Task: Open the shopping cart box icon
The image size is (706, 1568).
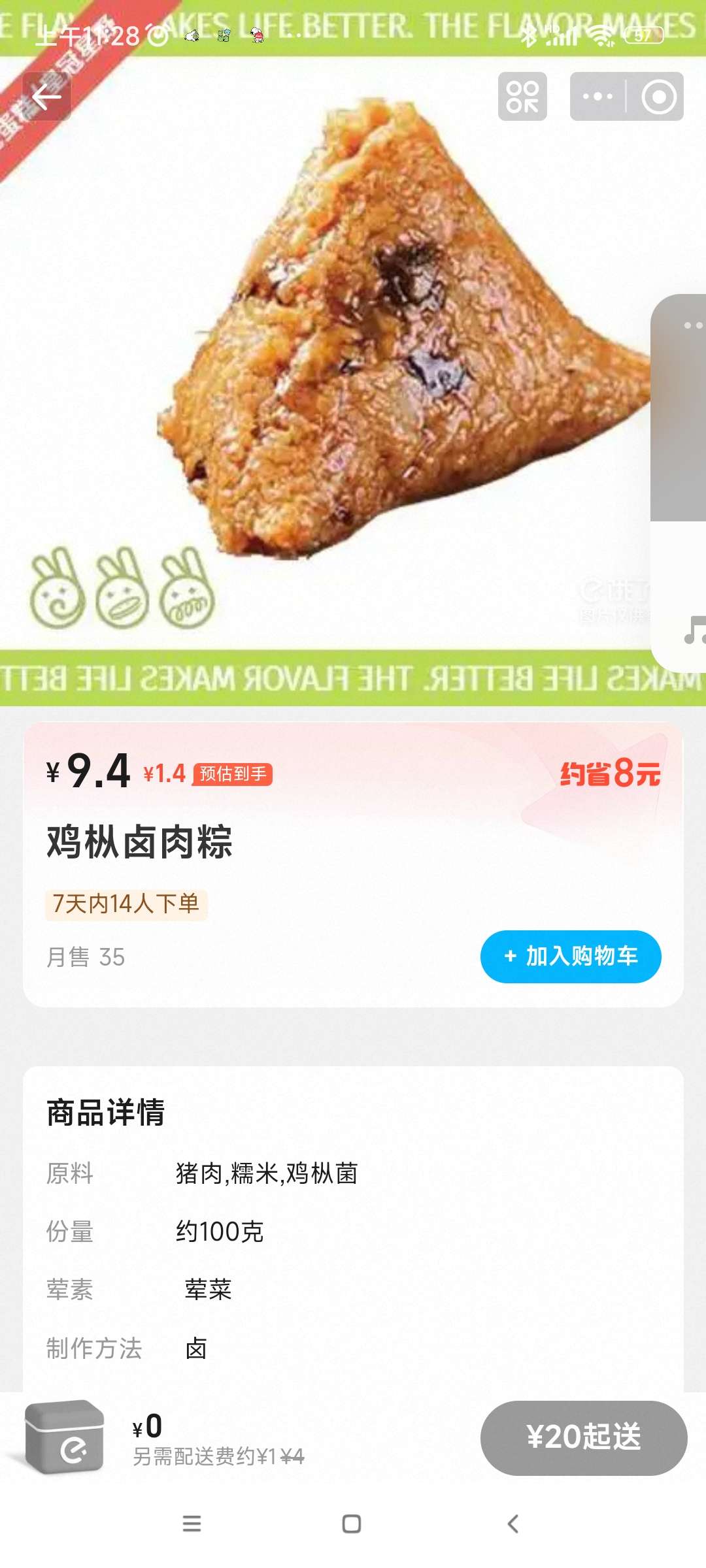Action: [64, 1437]
